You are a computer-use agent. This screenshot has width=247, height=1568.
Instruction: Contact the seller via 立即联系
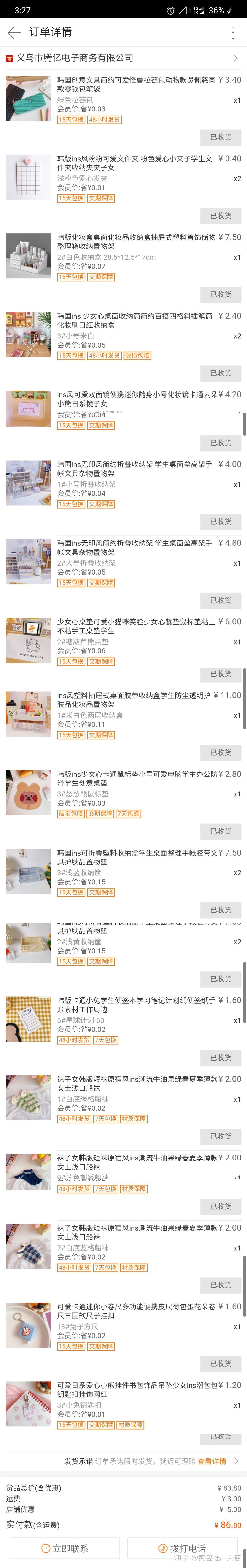click(64, 1548)
